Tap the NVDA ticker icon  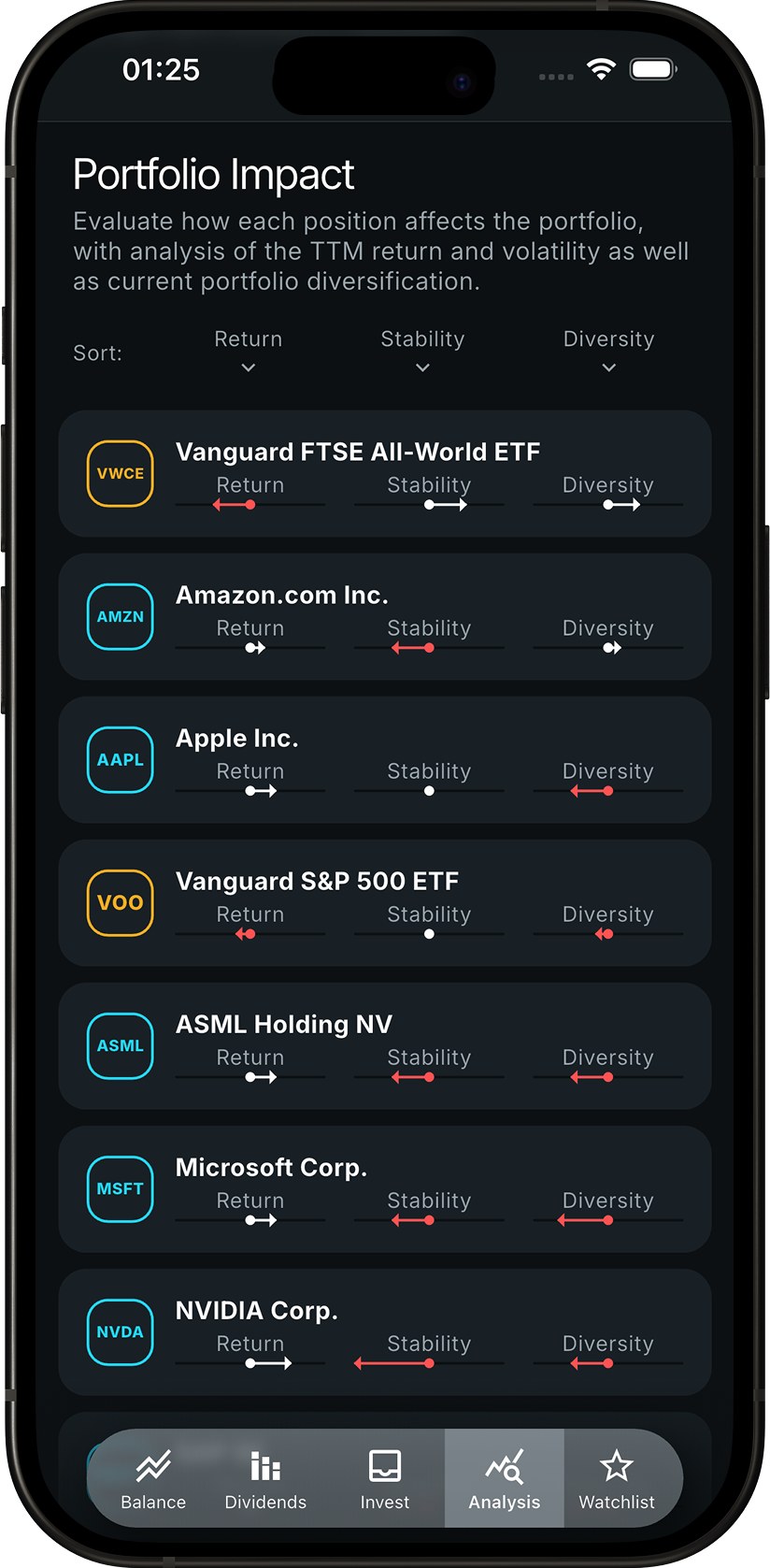pyautogui.click(x=120, y=1331)
